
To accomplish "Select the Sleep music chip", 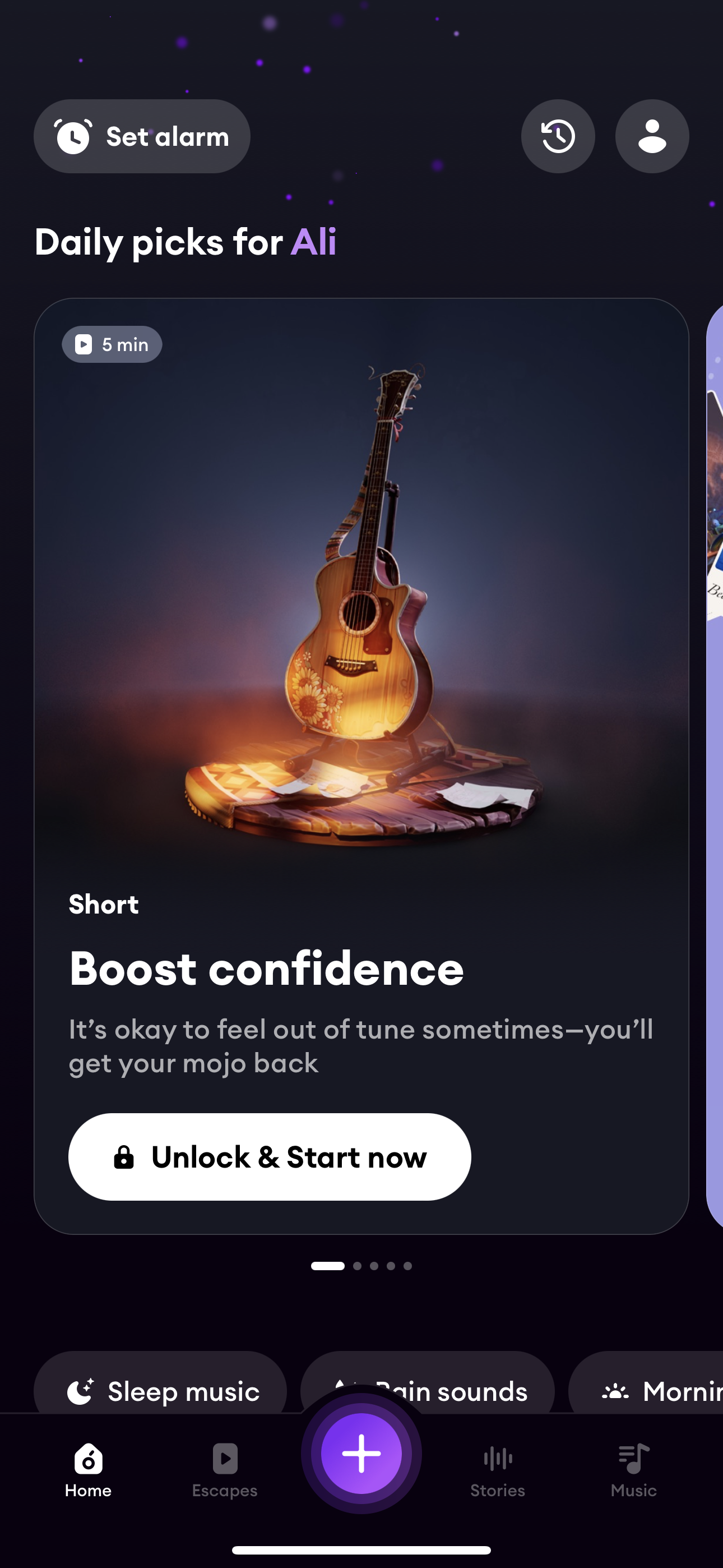I will pyautogui.click(x=161, y=1389).
